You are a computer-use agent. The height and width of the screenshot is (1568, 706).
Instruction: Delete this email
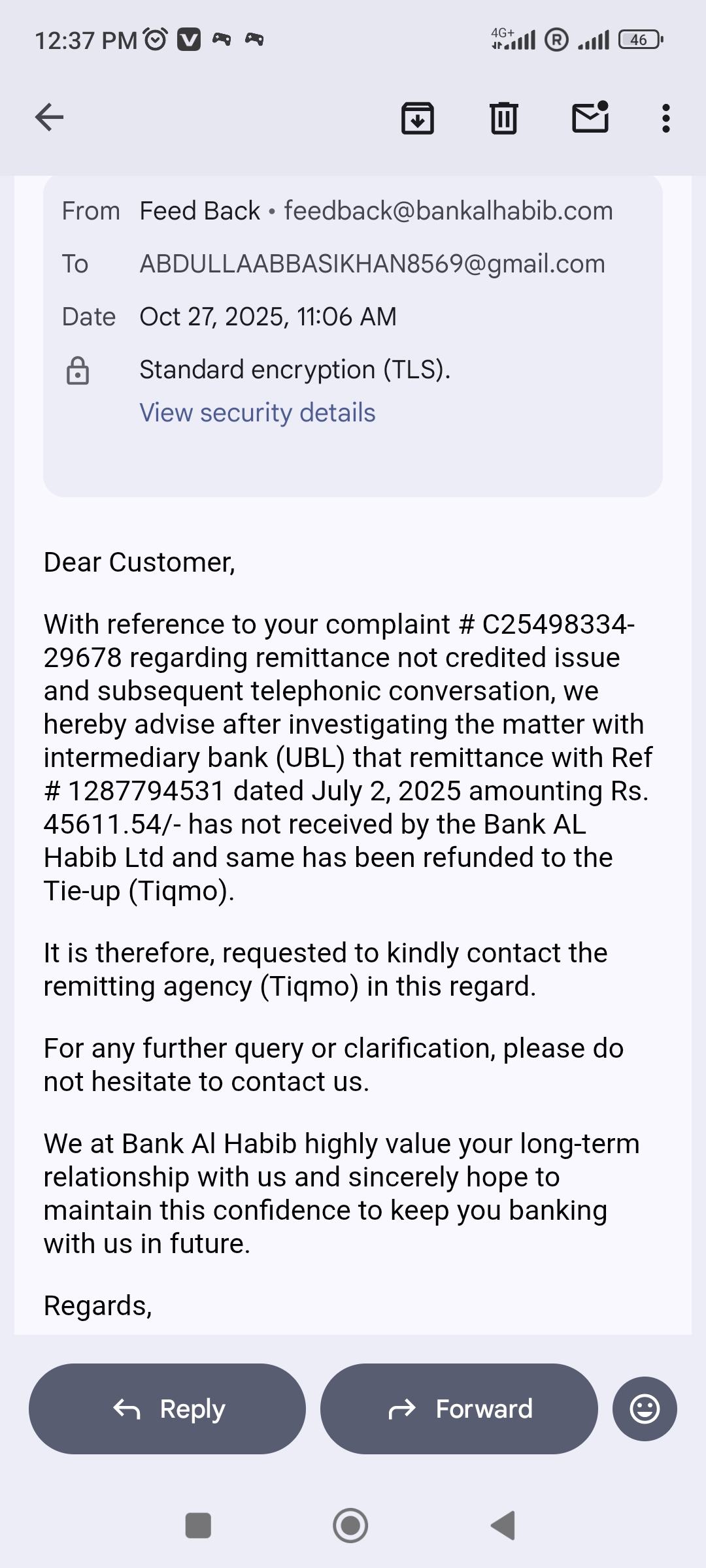click(503, 118)
